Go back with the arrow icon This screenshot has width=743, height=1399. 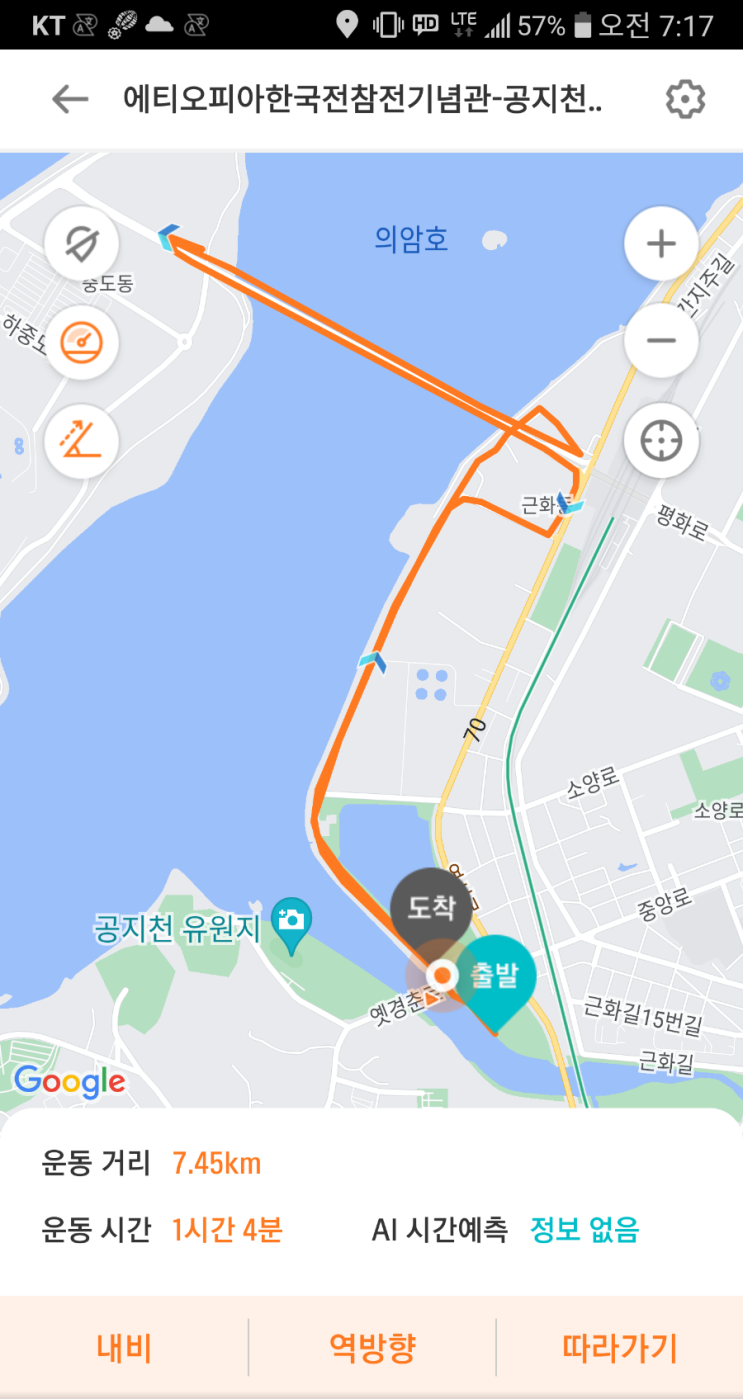[x=70, y=99]
